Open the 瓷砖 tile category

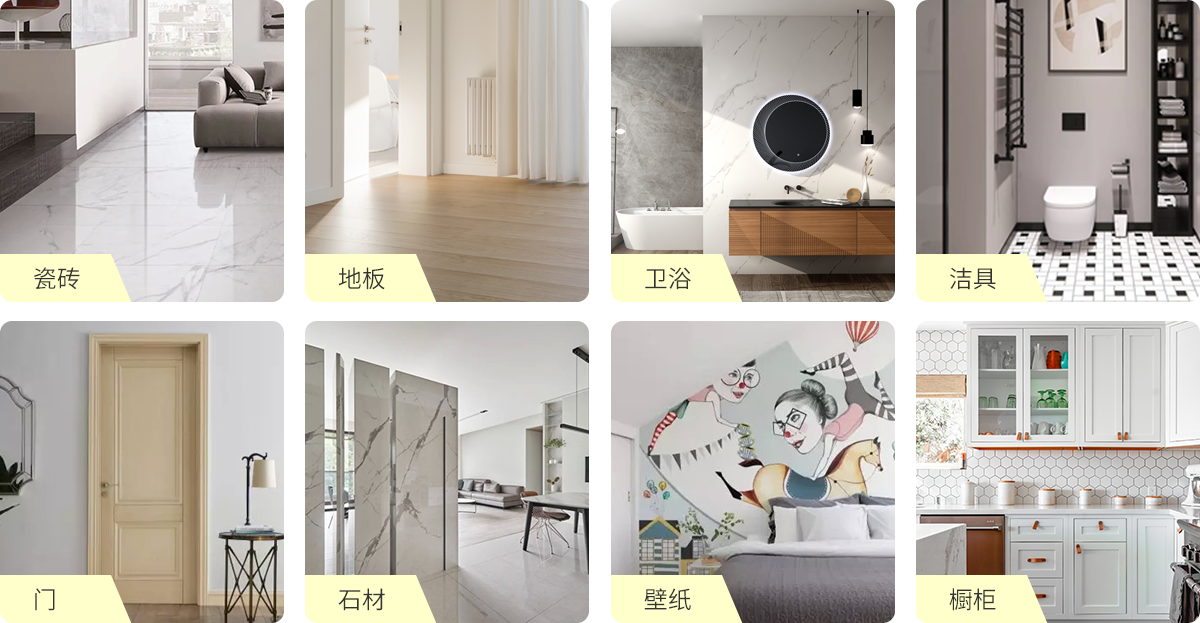(142, 151)
